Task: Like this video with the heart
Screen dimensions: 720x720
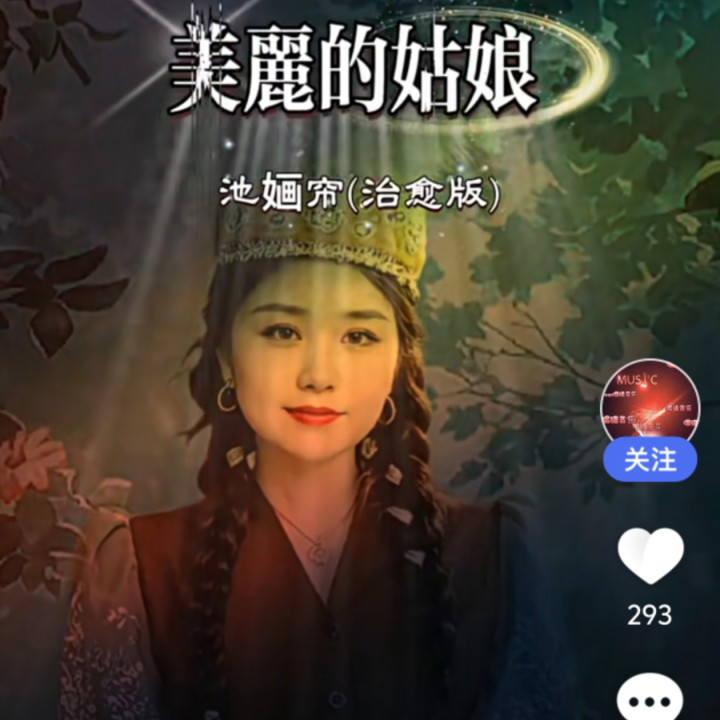Action: point(650,555)
